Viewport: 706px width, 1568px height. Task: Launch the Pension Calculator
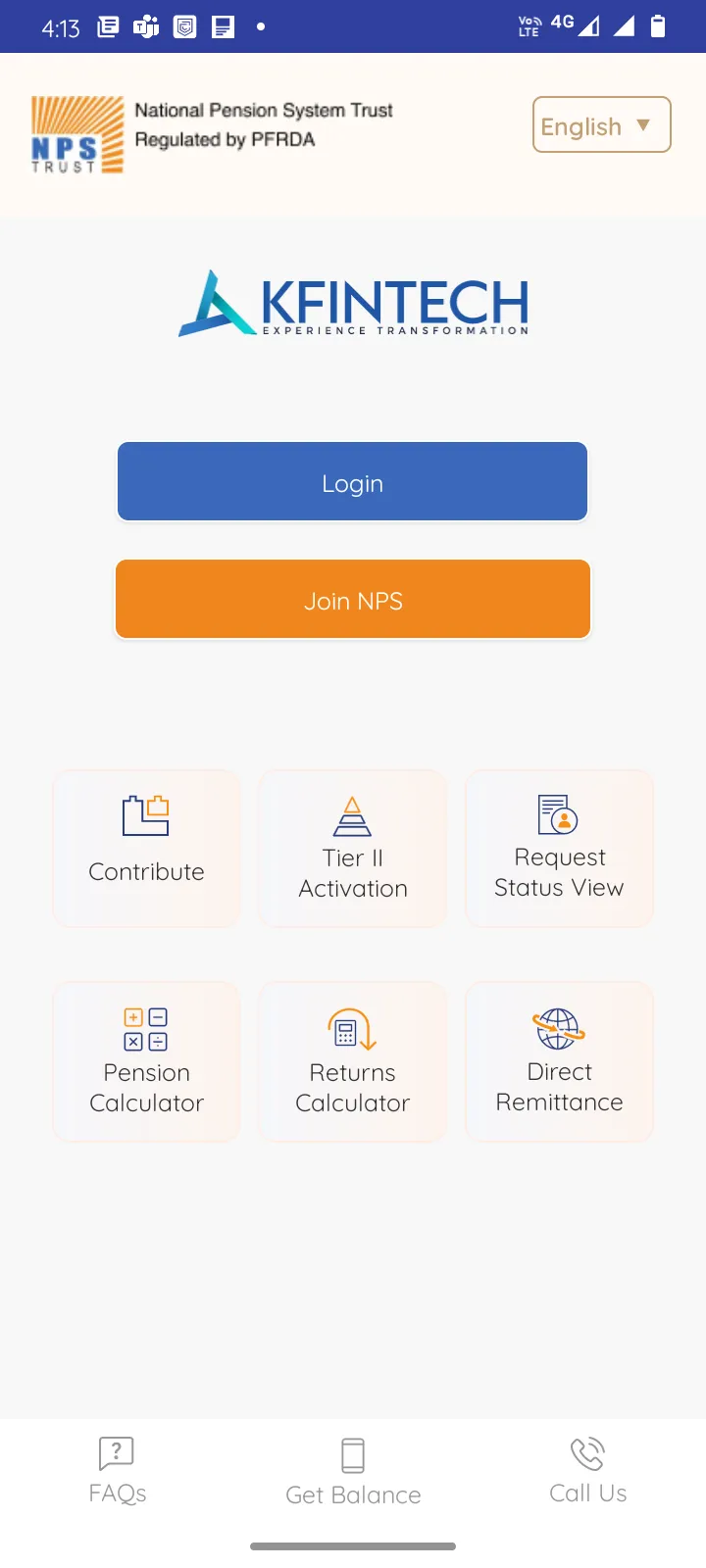coord(146,1061)
